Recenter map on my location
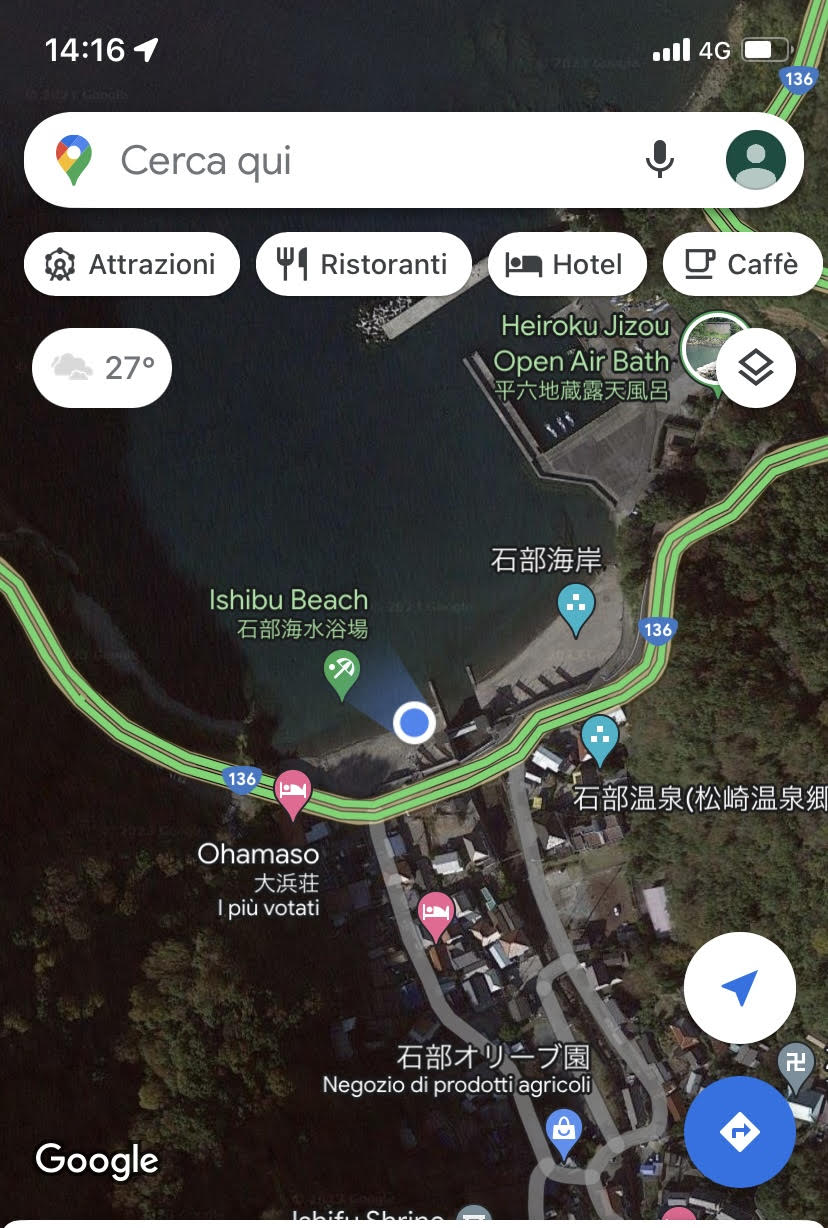Viewport: 828px width, 1228px height. click(x=739, y=988)
